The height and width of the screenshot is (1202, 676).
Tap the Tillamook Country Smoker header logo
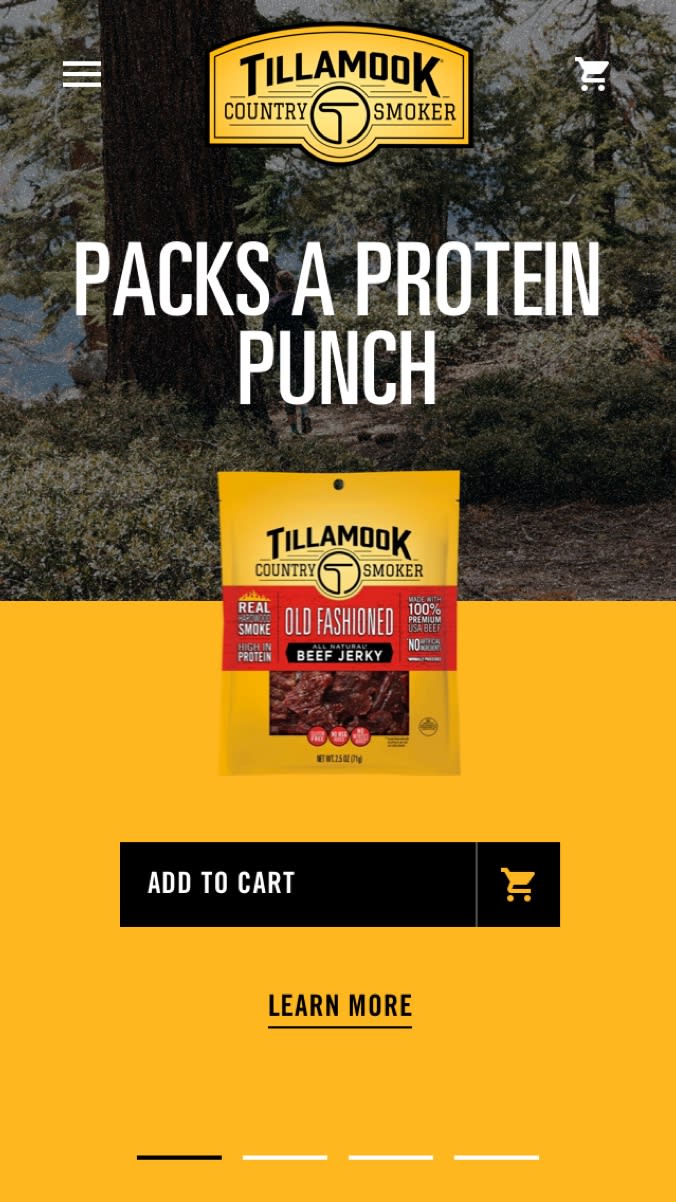click(x=339, y=94)
